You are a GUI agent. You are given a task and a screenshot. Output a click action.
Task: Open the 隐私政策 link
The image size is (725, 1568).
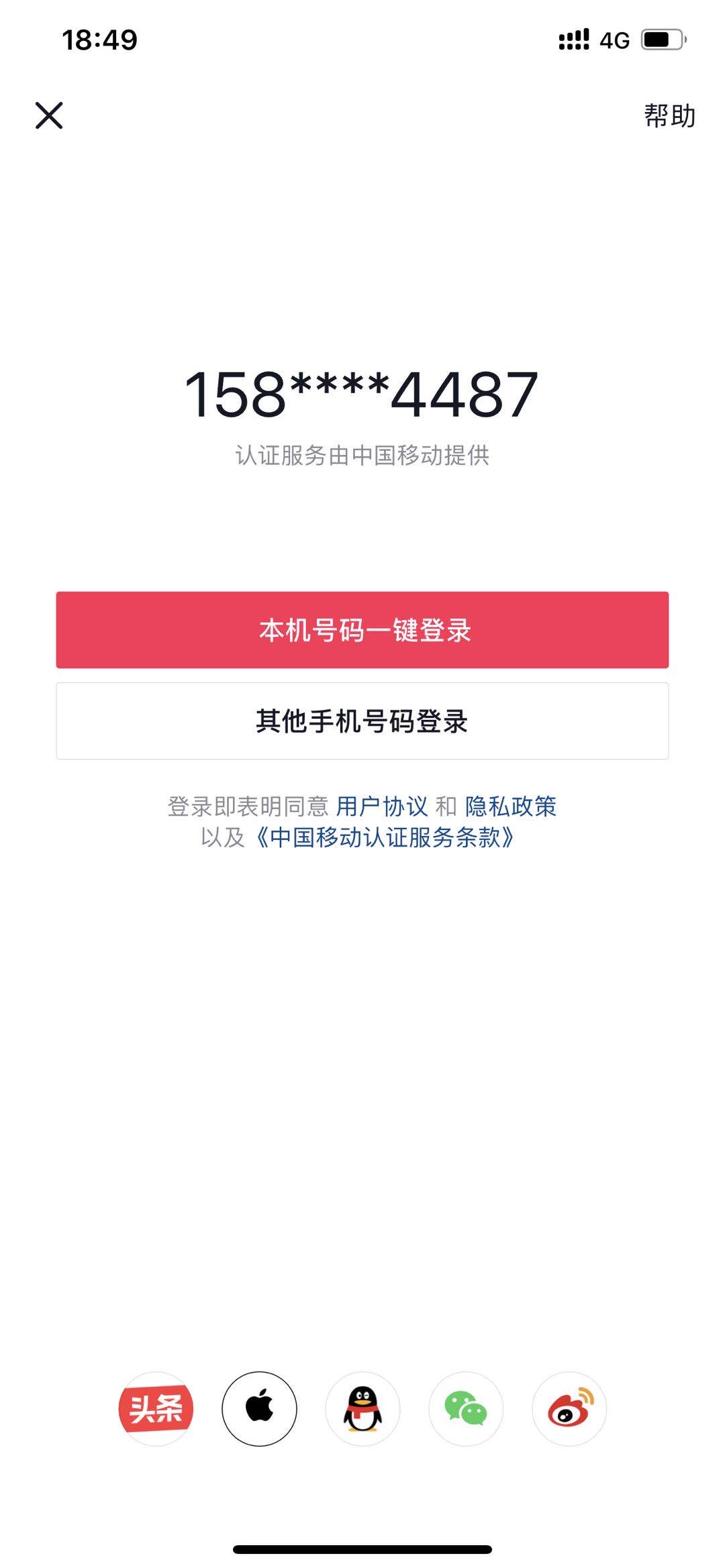coord(511,806)
